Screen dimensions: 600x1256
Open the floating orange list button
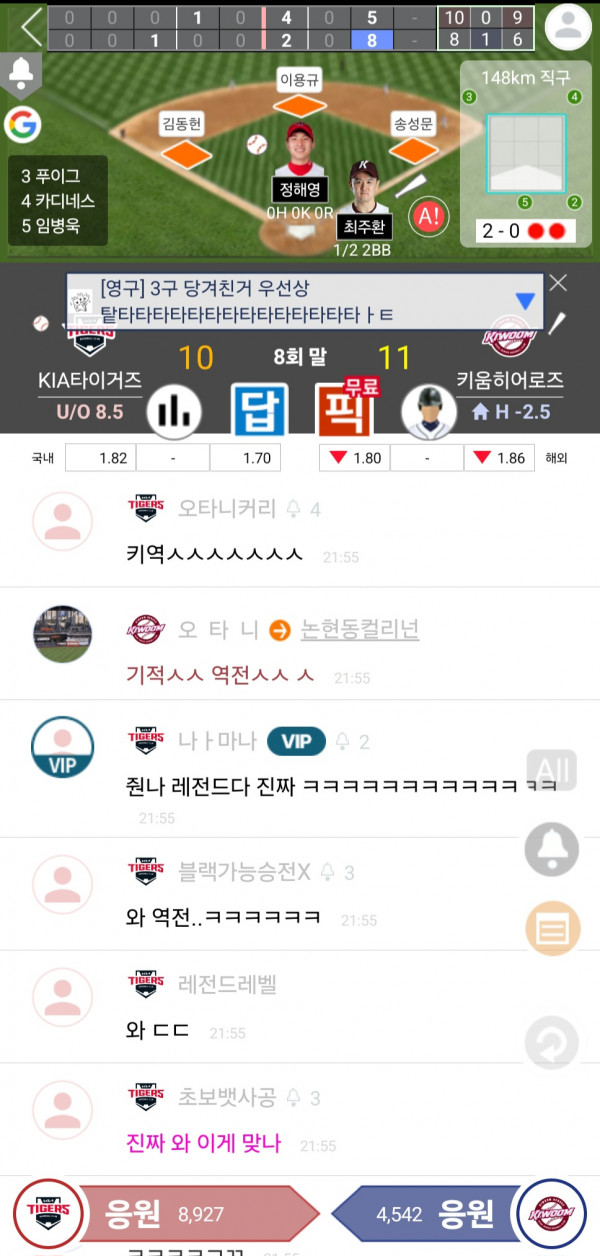[x=552, y=929]
